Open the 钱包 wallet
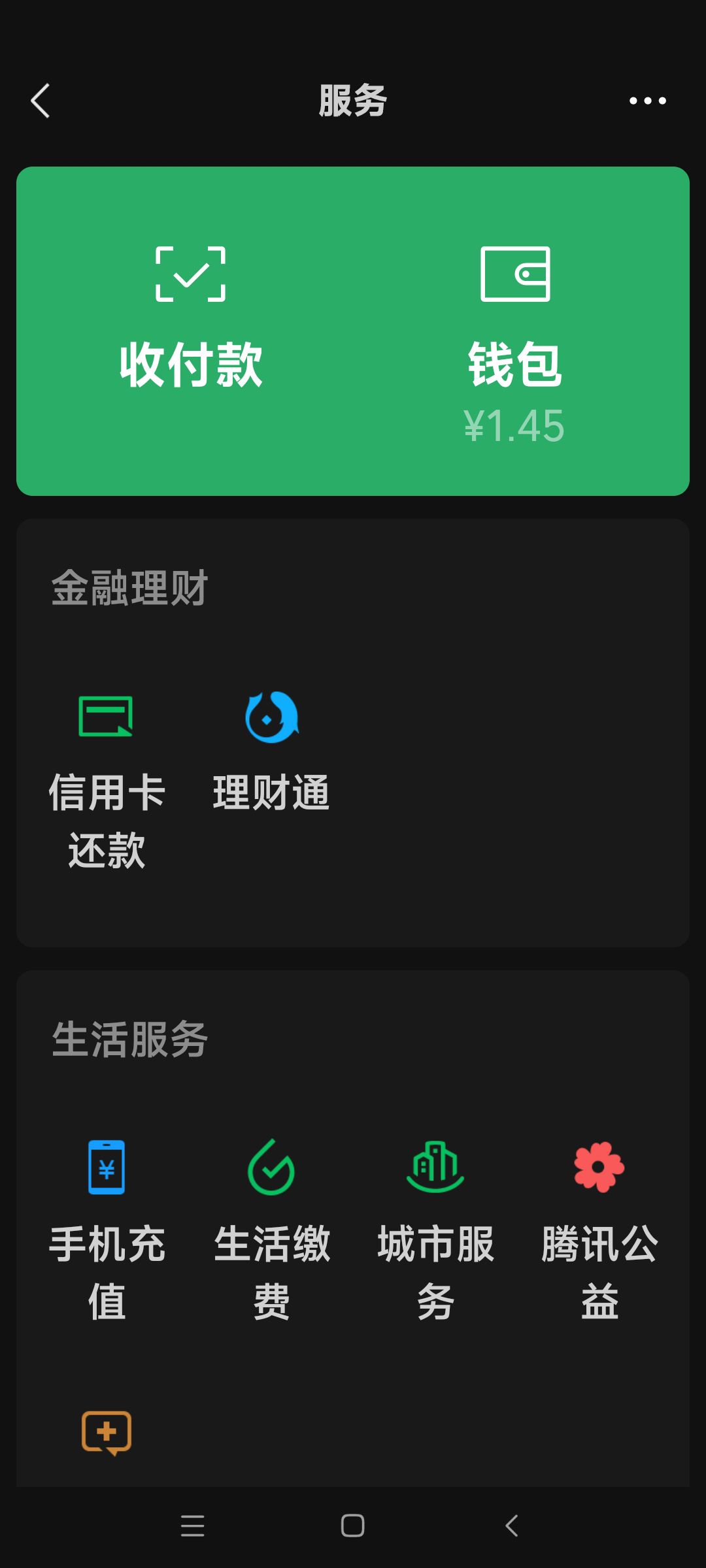Image resolution: width=706 pixels, height=1568 pixels. coord(515,340)
